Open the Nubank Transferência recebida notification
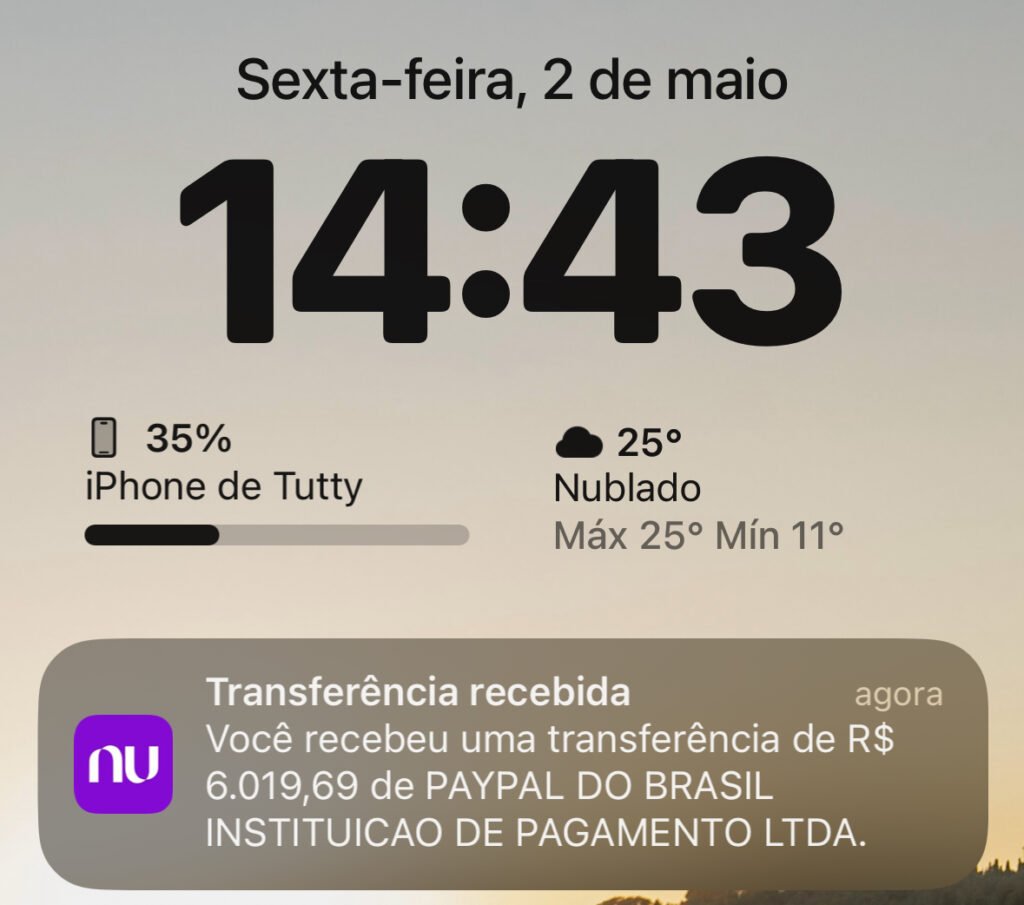Screen dimensions: 1024x905 (512, 764)
